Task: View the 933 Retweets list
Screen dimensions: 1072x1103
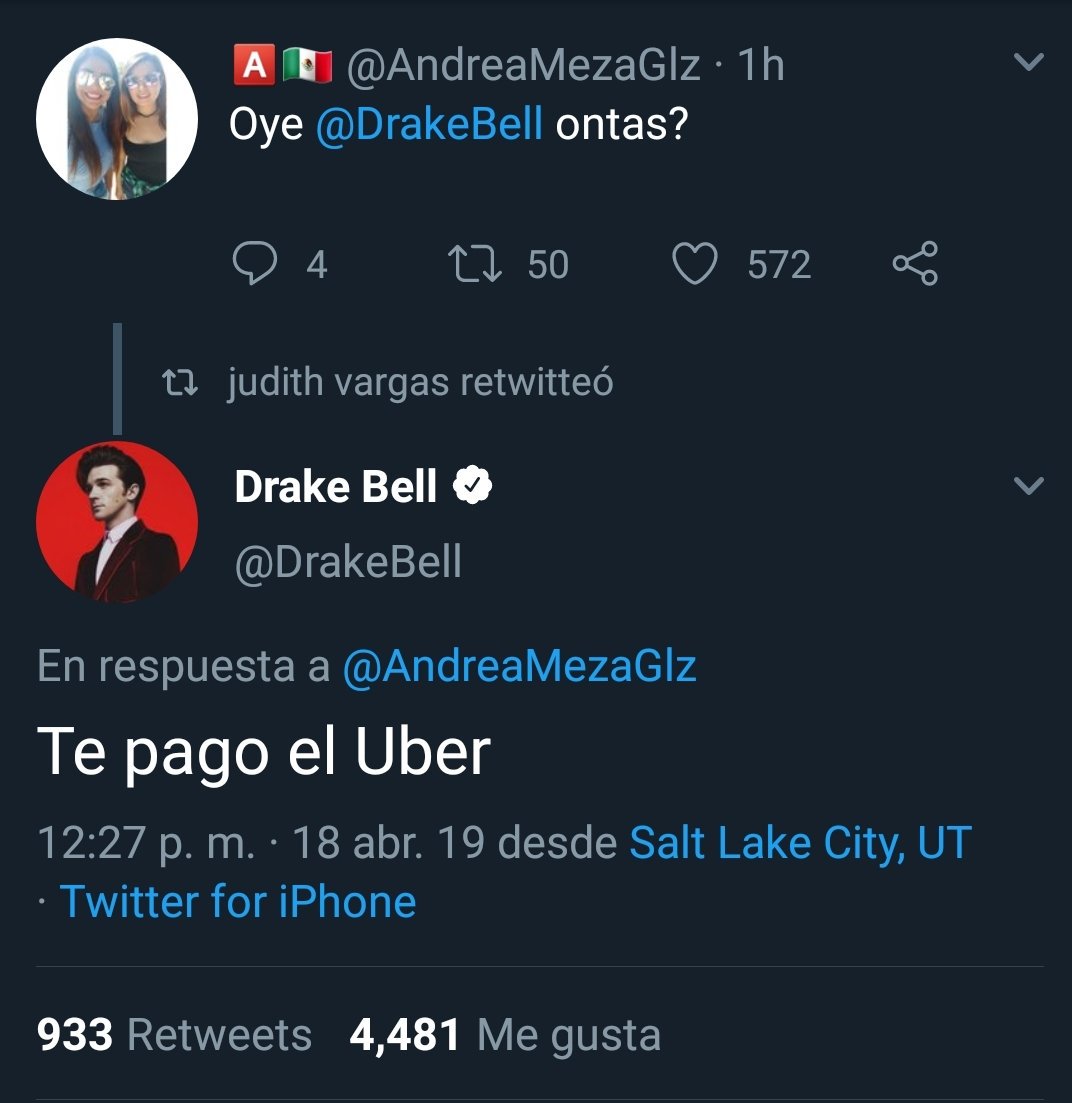Action: pos(174,1035)
